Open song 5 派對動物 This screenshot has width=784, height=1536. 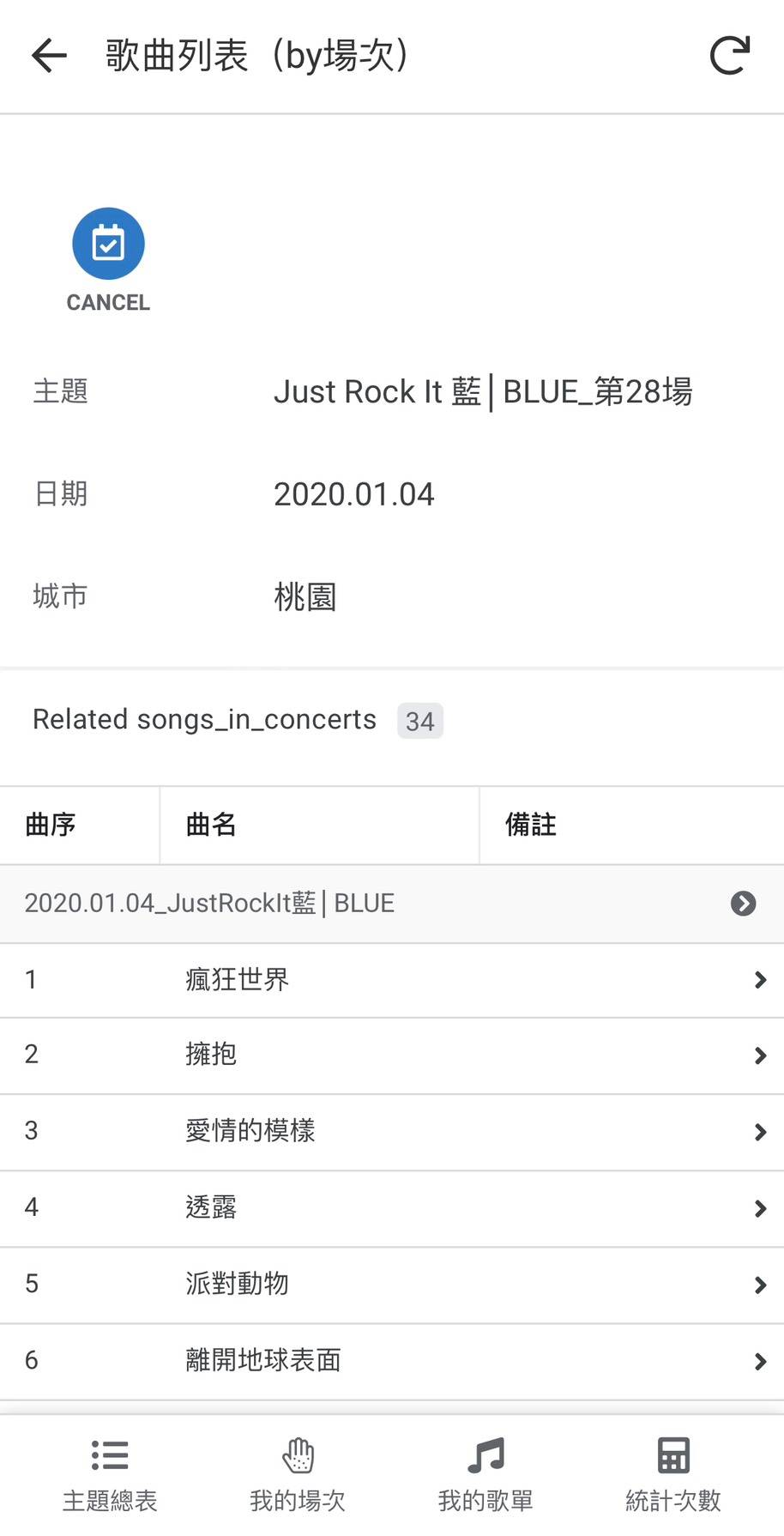point(392,1285)
